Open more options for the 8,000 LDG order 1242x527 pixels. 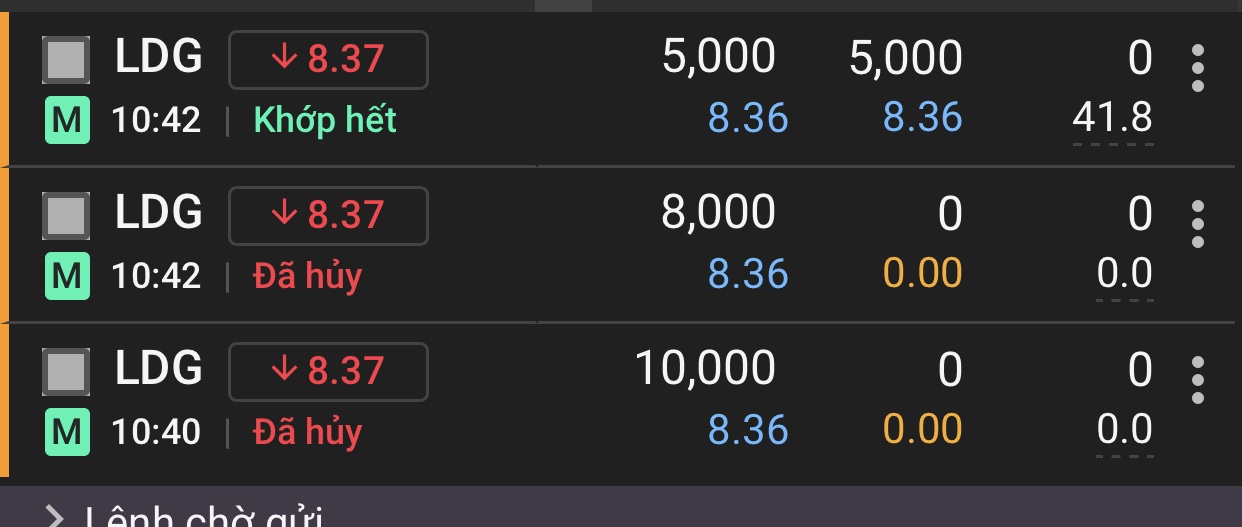pos(1197,224)
